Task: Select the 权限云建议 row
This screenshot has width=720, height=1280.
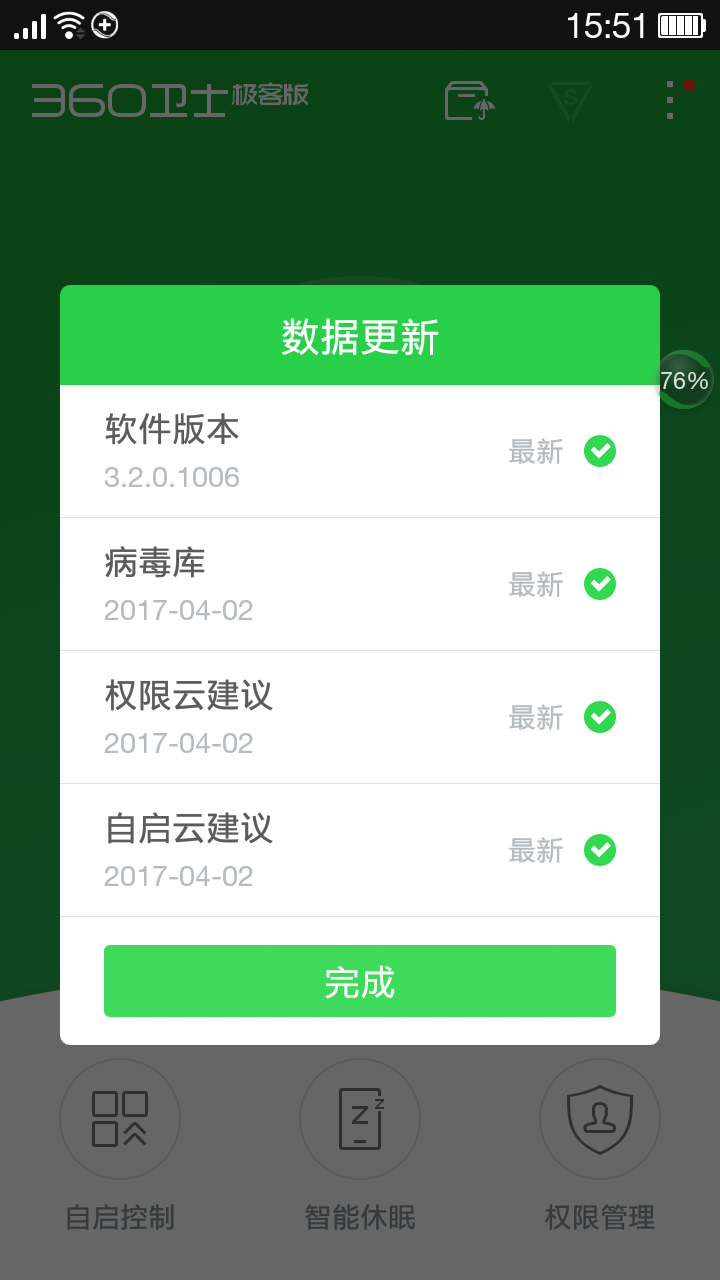Action: (360, 717)
